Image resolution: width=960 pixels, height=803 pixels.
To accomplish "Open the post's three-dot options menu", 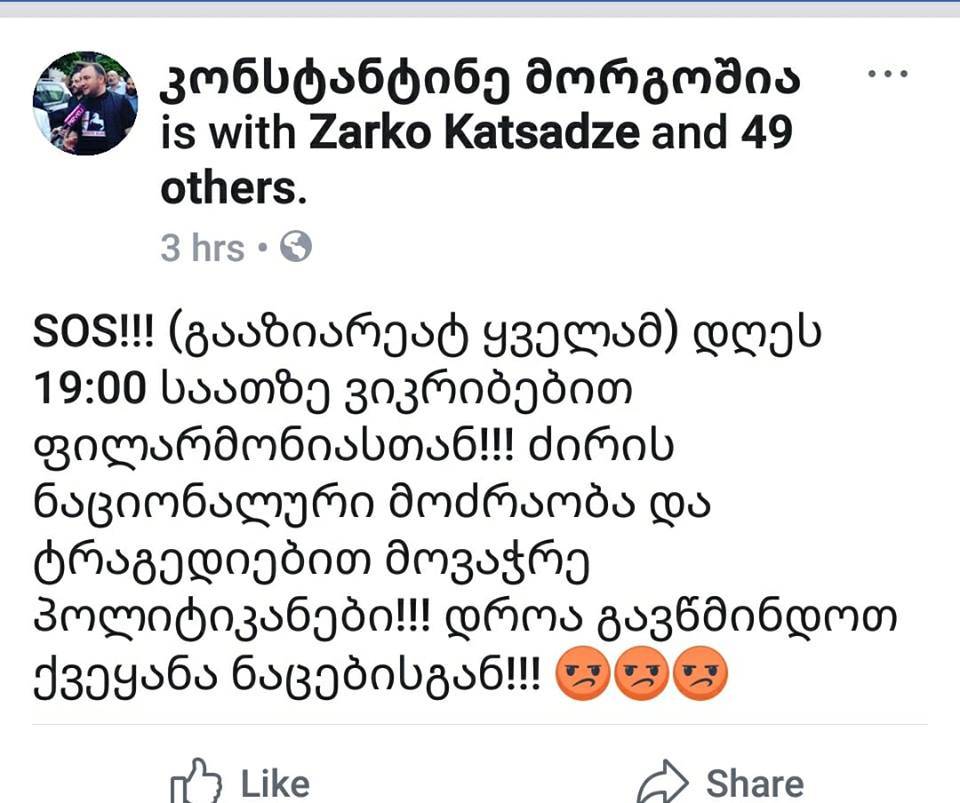I will (886, 76).
